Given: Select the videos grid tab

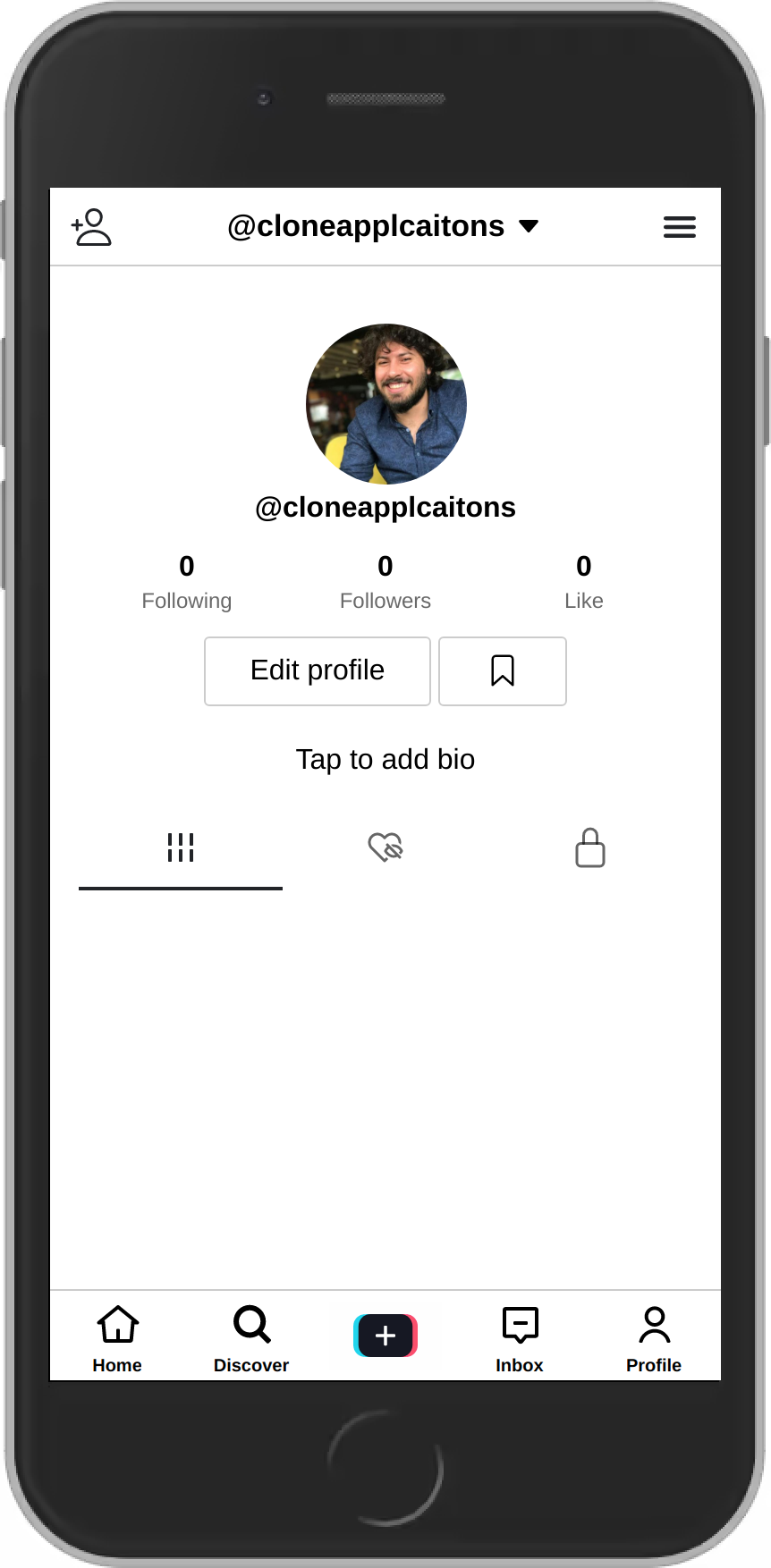Looking at the screenshot, I should point(181,847).
